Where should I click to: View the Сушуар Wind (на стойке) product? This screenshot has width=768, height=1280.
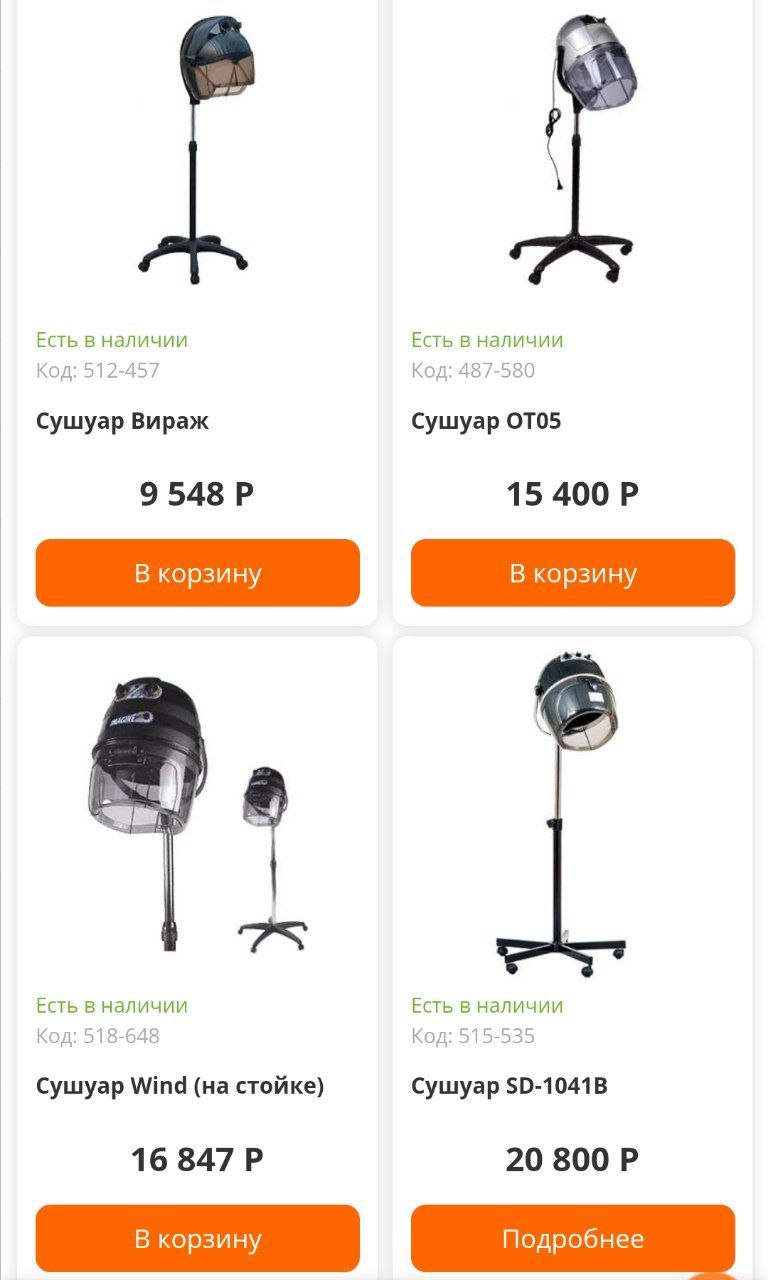tap(180, 1086)
